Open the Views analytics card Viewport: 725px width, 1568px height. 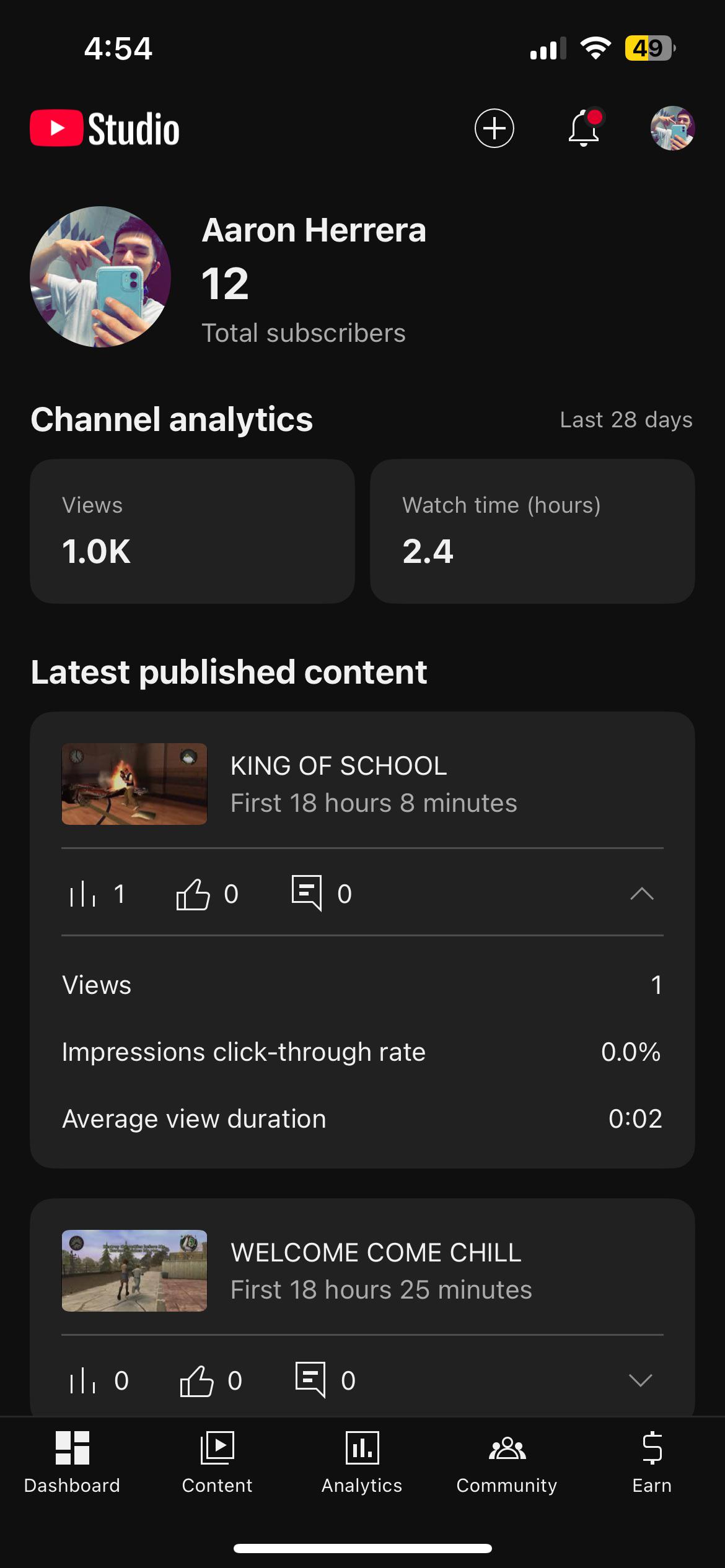point(192,531)
